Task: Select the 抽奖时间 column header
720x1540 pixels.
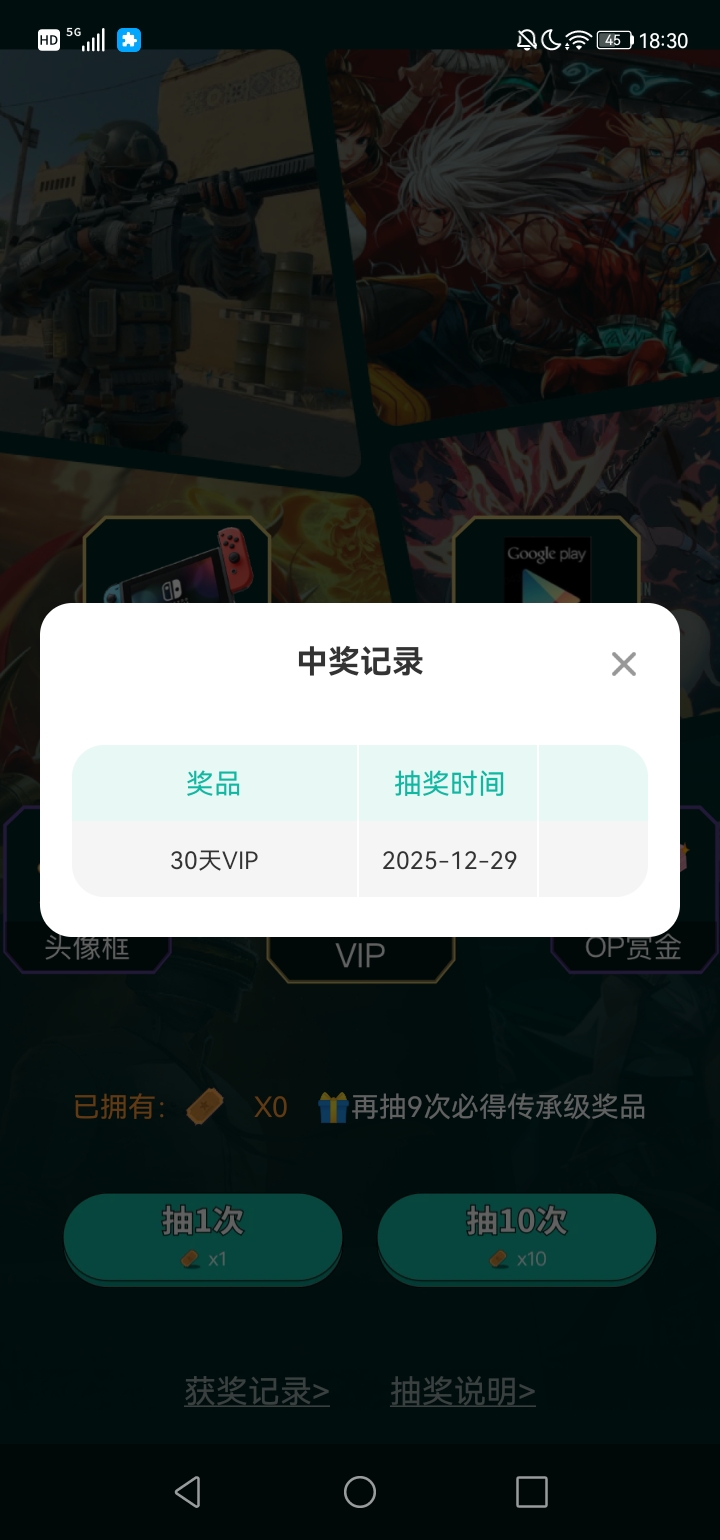Action: point(447,784)
